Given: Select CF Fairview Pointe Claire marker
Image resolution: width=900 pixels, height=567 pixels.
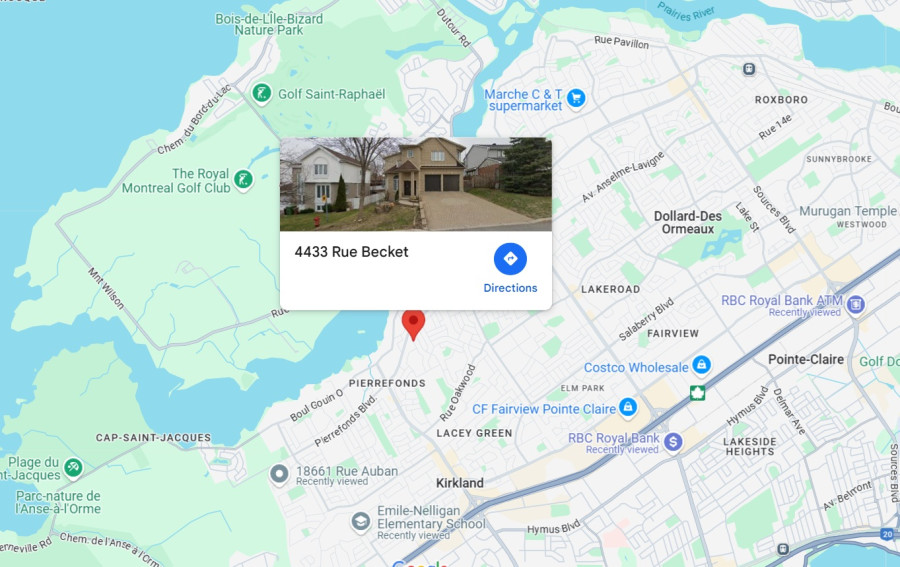Looking at the screenshot, I should tap(628, 408).
